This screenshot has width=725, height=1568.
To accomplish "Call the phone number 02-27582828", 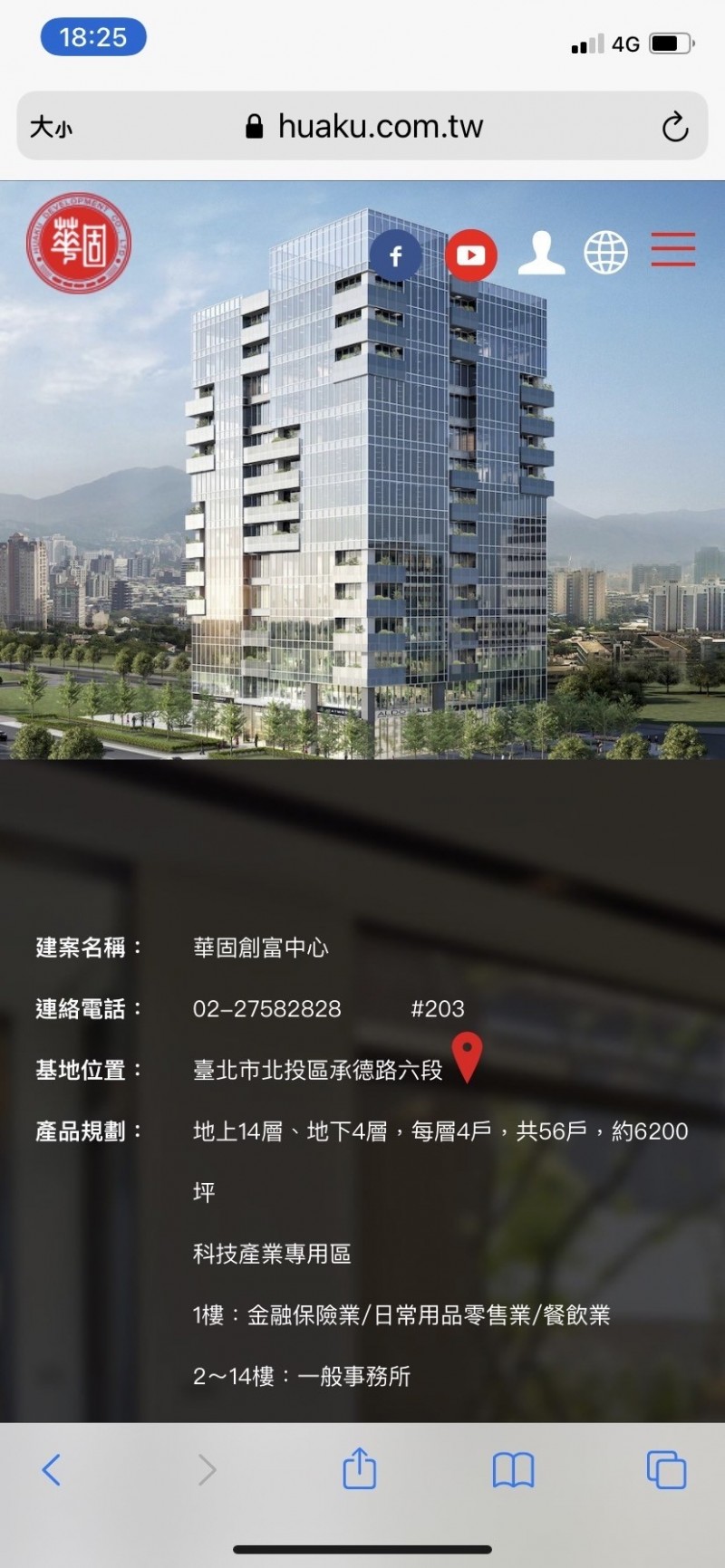I will pos(267,1009).
